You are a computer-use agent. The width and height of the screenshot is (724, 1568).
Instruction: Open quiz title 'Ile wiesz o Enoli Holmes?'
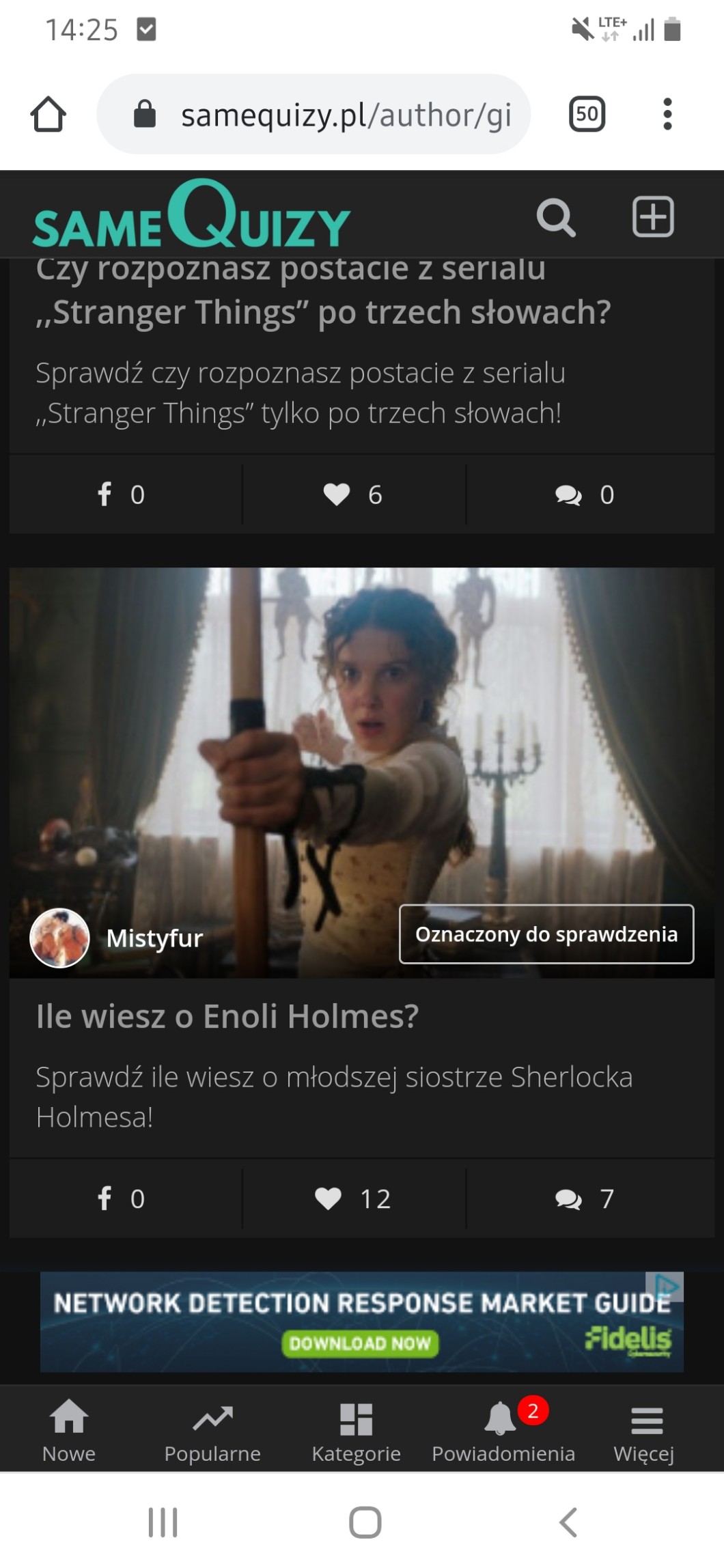[227, 1016]
